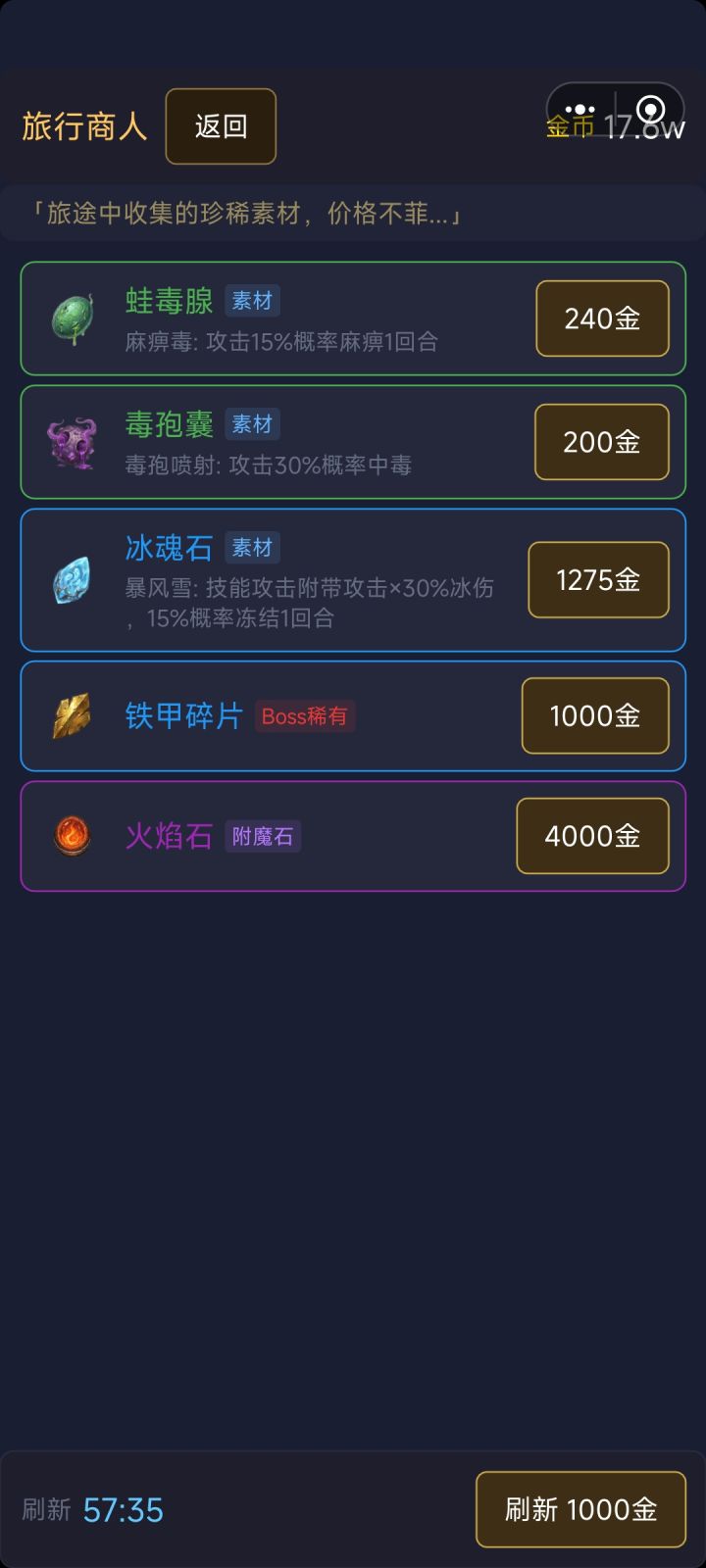The height and width of the screenshot is (1568, 706).
Task: Tap the 刷新 1000金 refresh button
Action: (x=580, y=1510)
